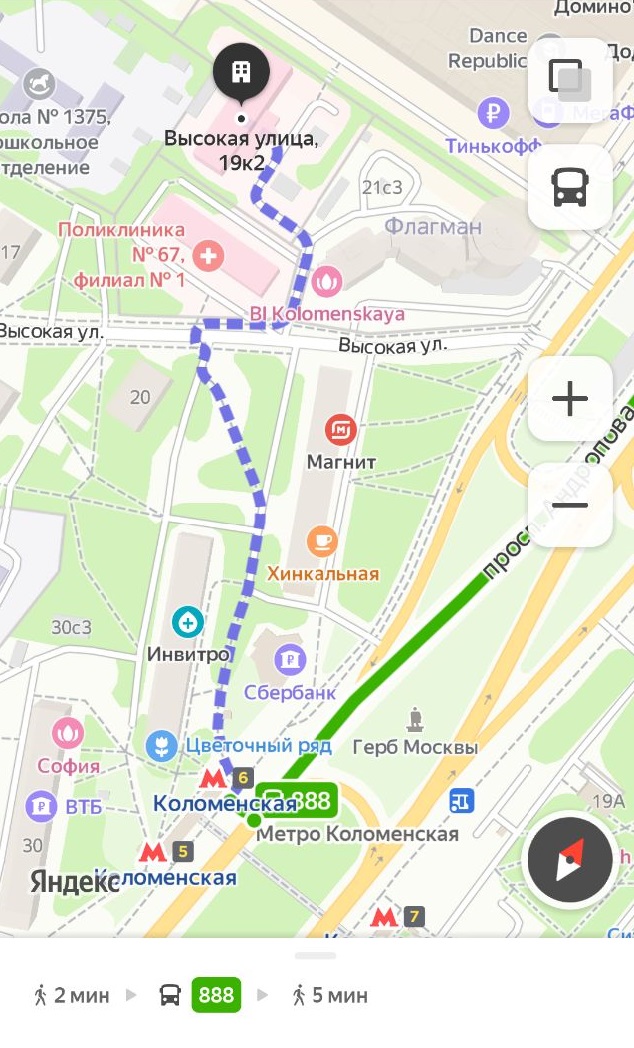Tap the София place marker

[67, 733]
